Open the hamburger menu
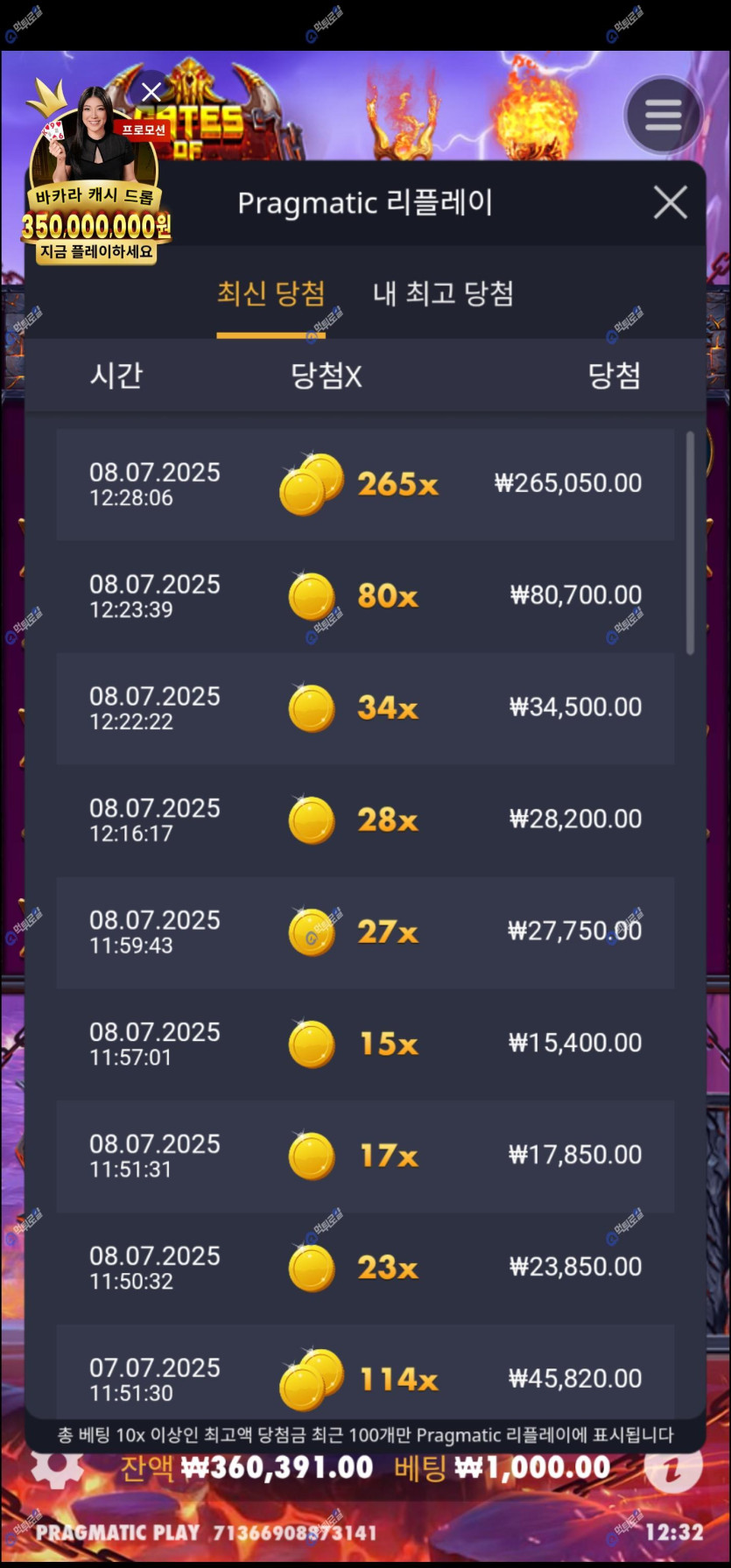 (663, 115)
